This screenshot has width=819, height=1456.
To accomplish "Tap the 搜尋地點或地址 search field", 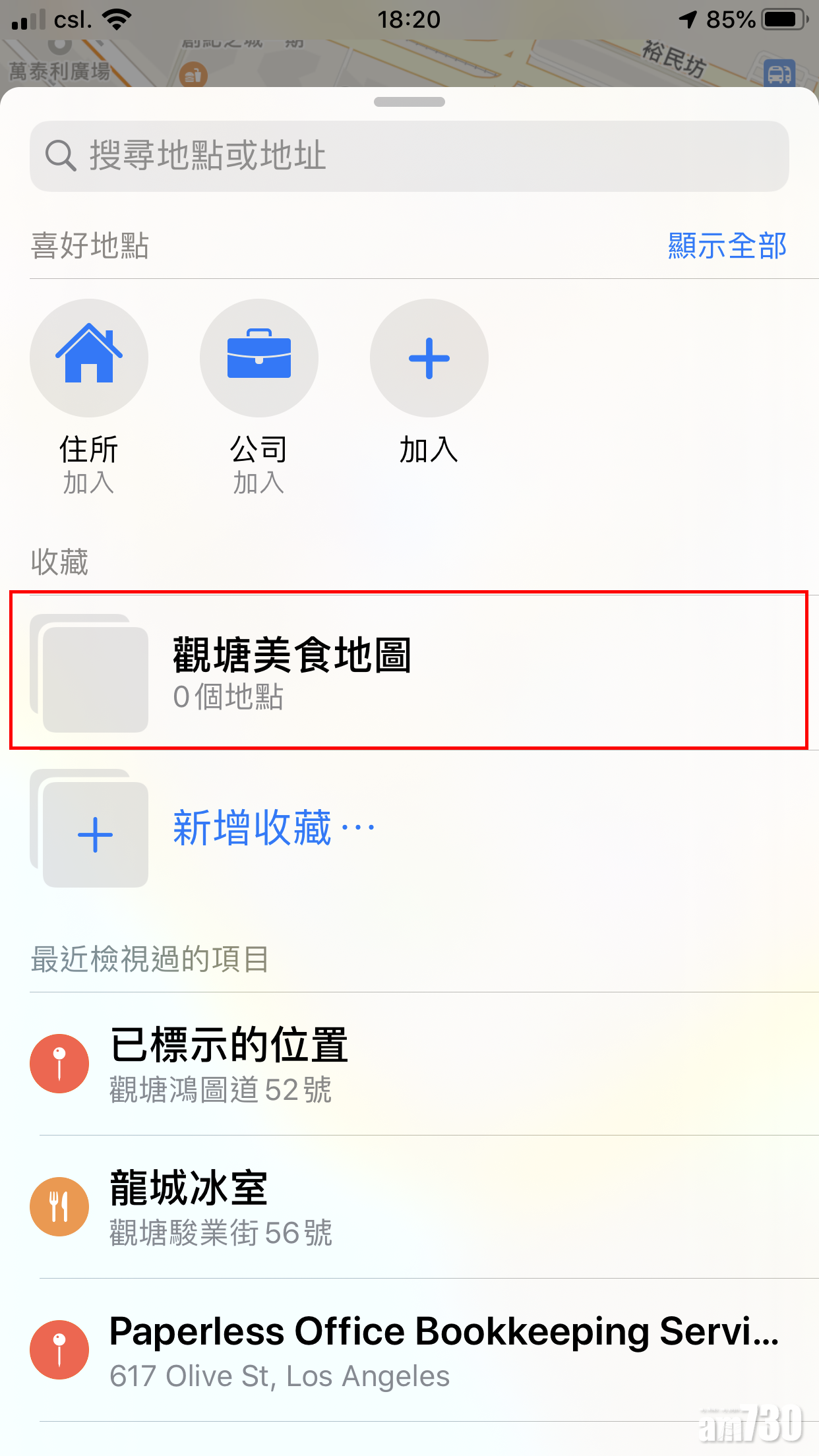I will click(409, 156).
